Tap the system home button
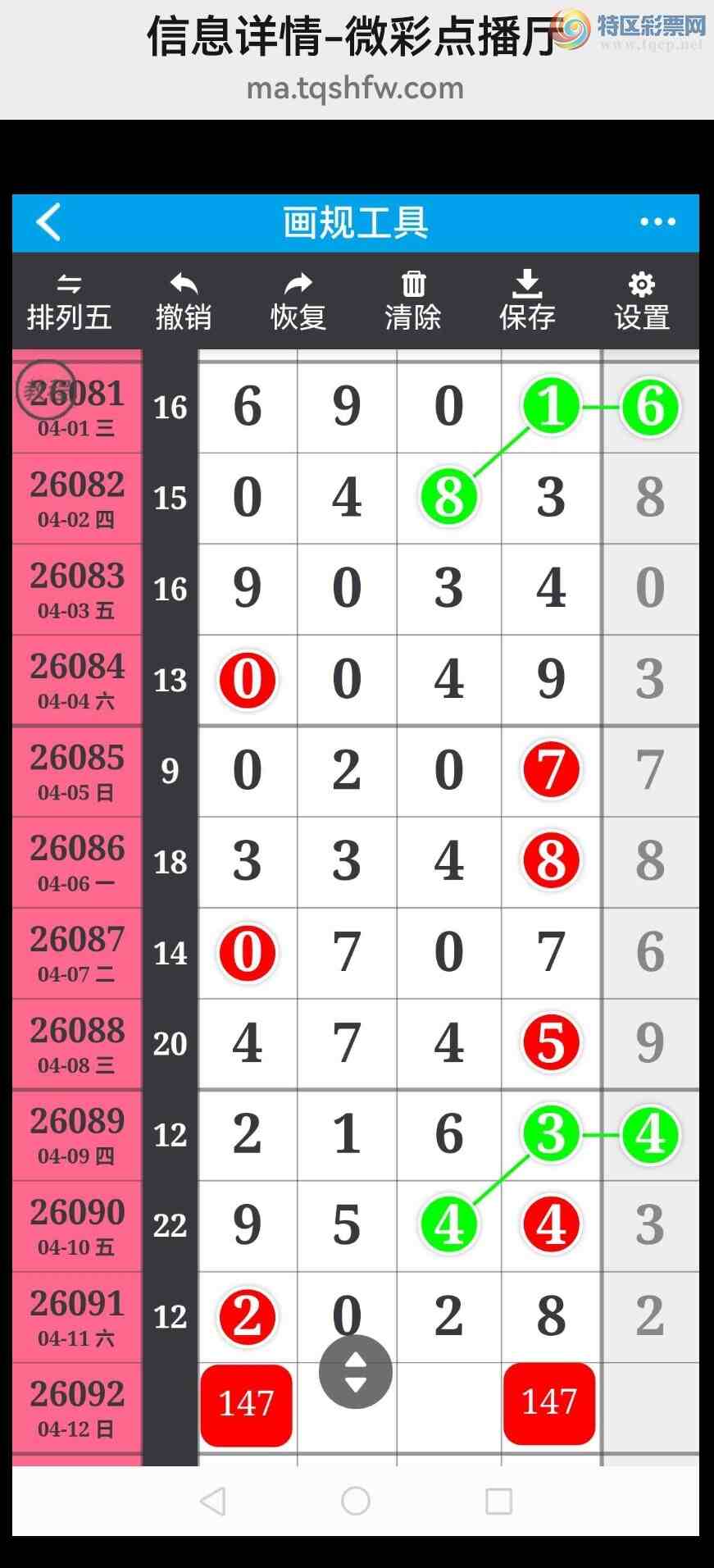 355,1502
